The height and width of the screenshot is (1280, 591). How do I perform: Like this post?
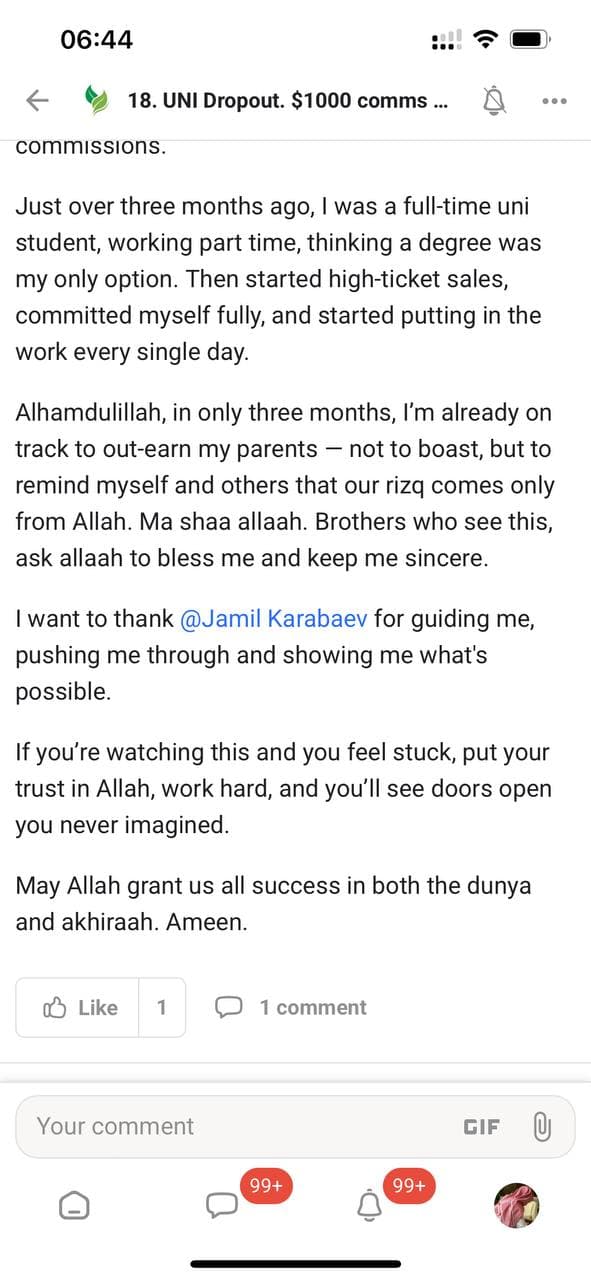point(80,1007)
